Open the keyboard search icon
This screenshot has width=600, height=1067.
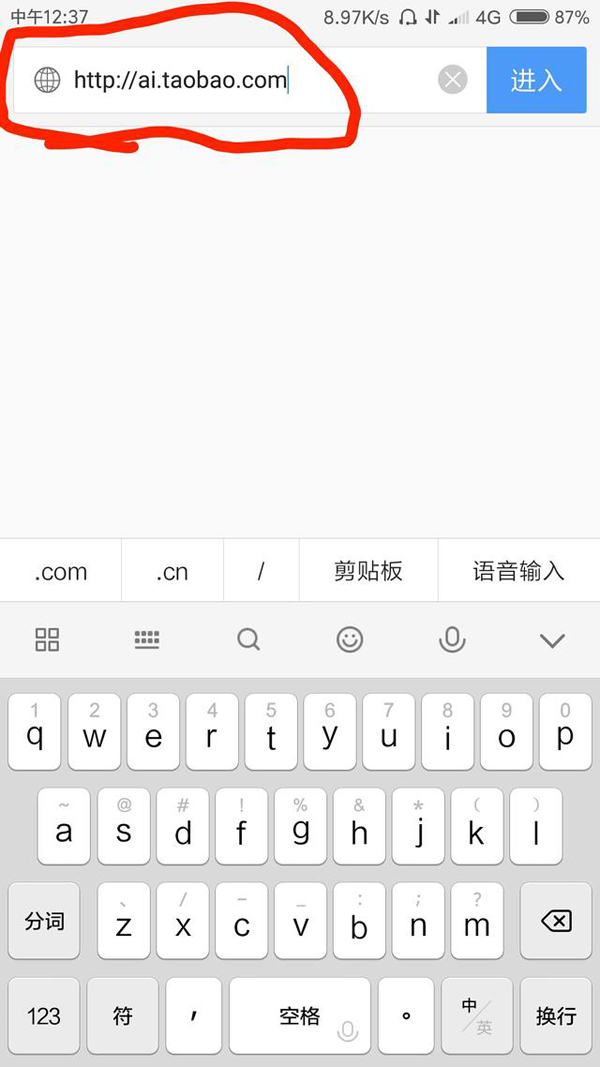pos(249,640)
